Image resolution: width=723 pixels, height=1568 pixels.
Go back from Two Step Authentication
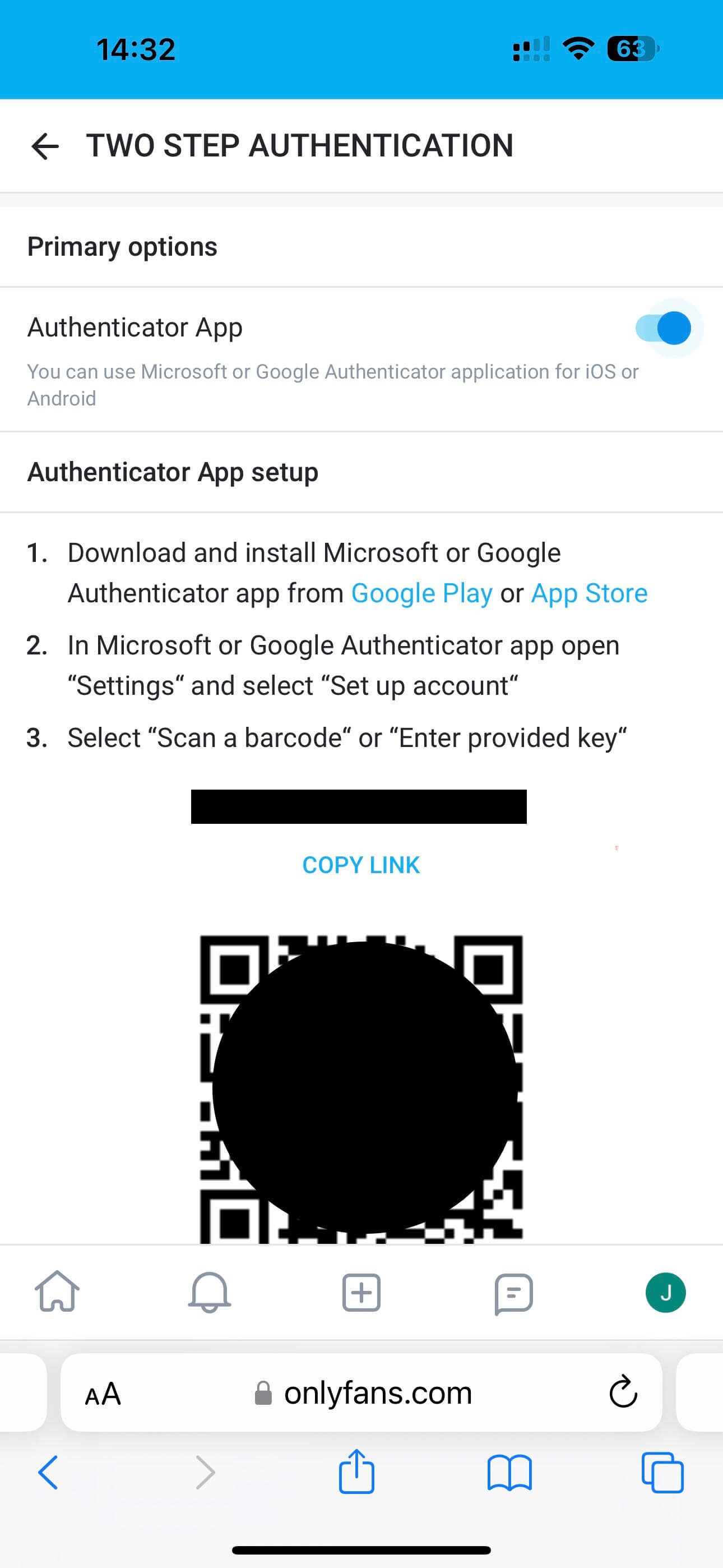[44, 147]
